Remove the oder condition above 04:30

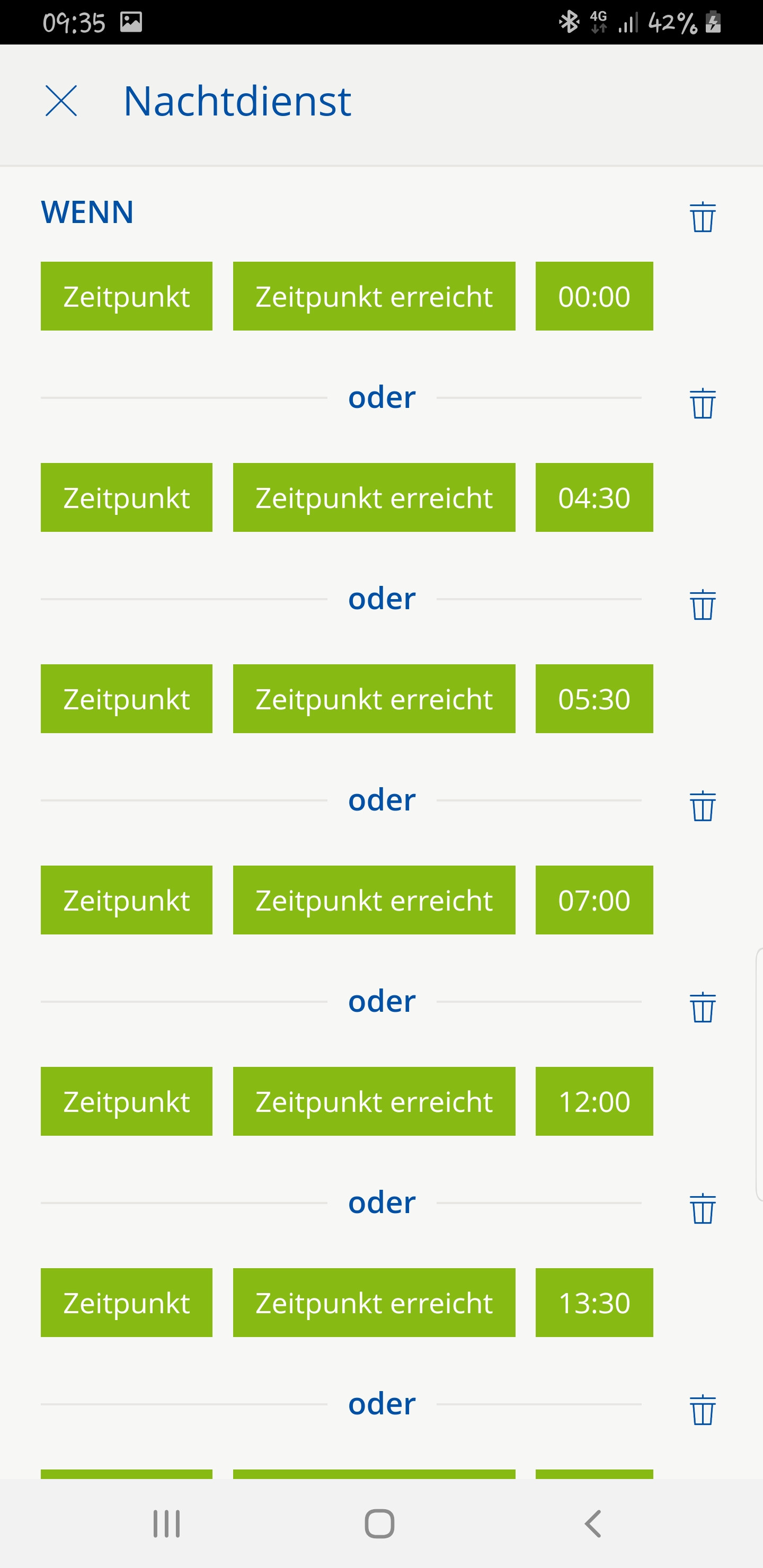[702, 404]
